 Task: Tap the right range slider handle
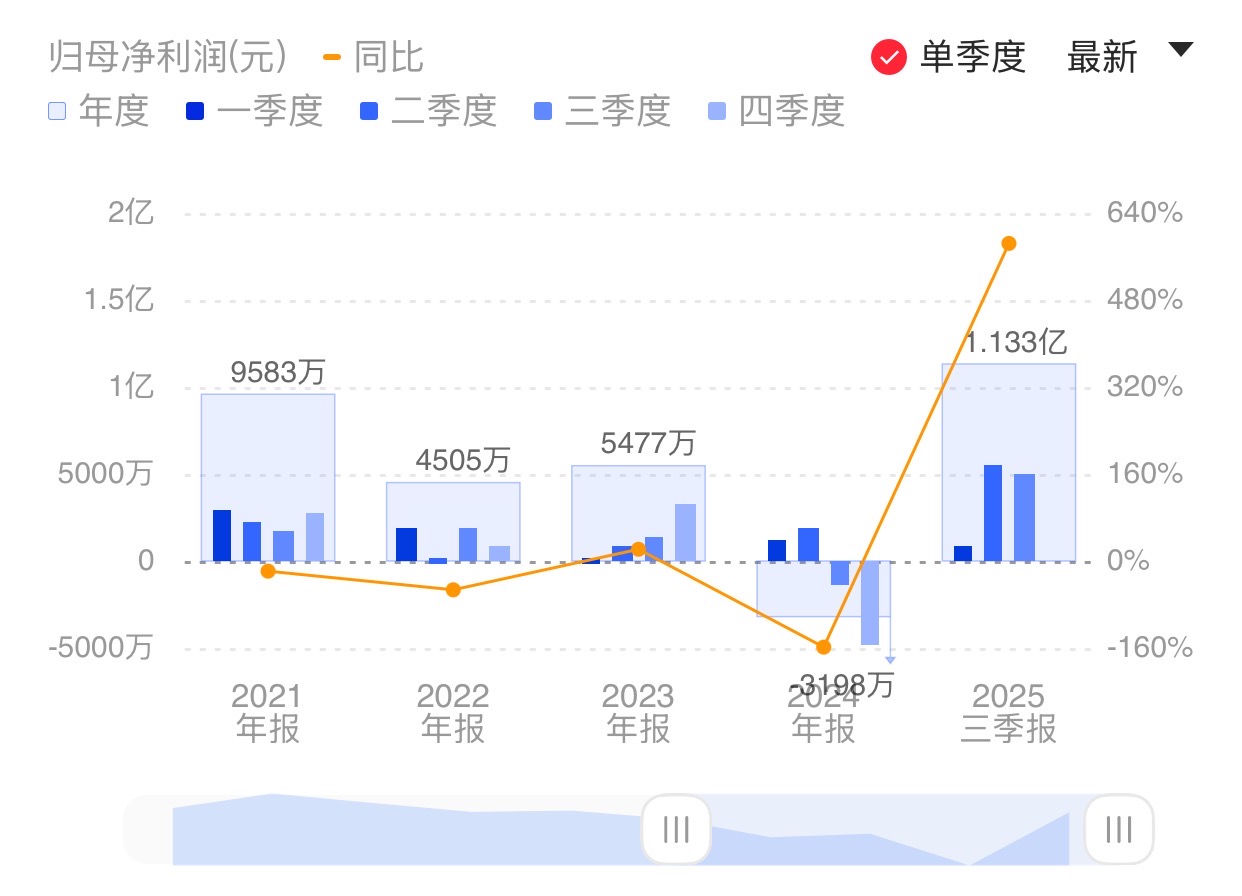click(x=1118, y=829)
